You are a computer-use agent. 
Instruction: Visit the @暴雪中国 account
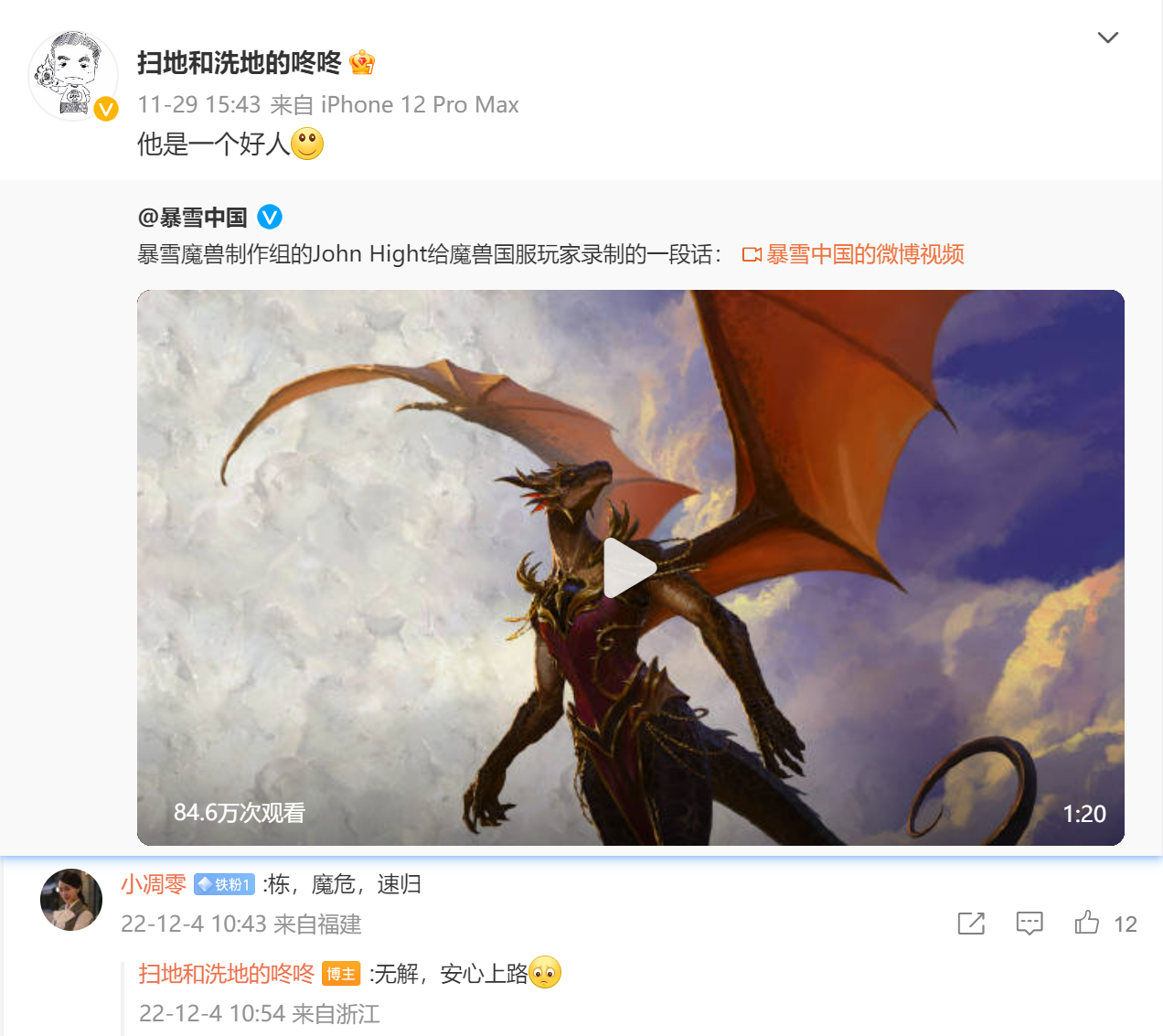[x=193, y=218]
